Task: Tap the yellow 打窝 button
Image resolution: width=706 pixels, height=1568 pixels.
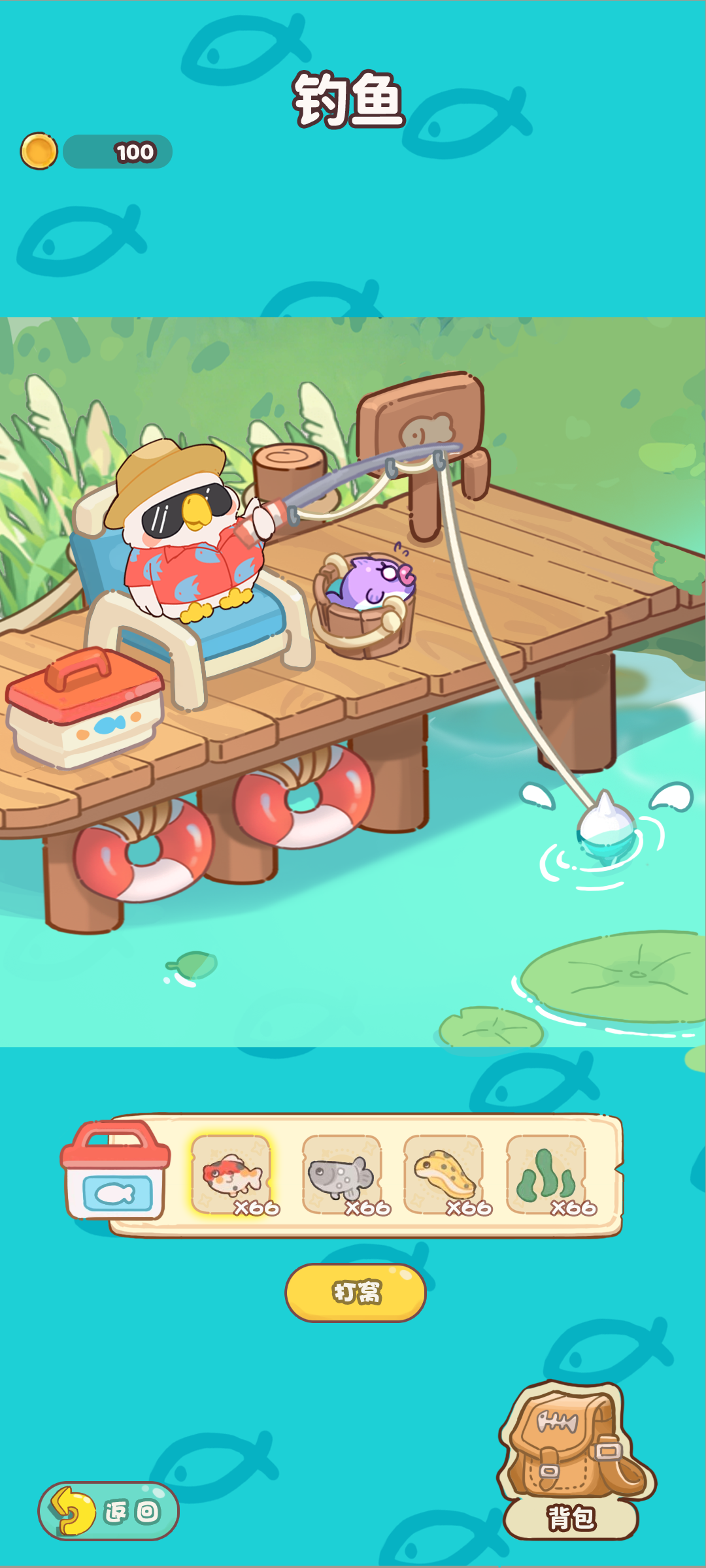Action: point(356,1292)
